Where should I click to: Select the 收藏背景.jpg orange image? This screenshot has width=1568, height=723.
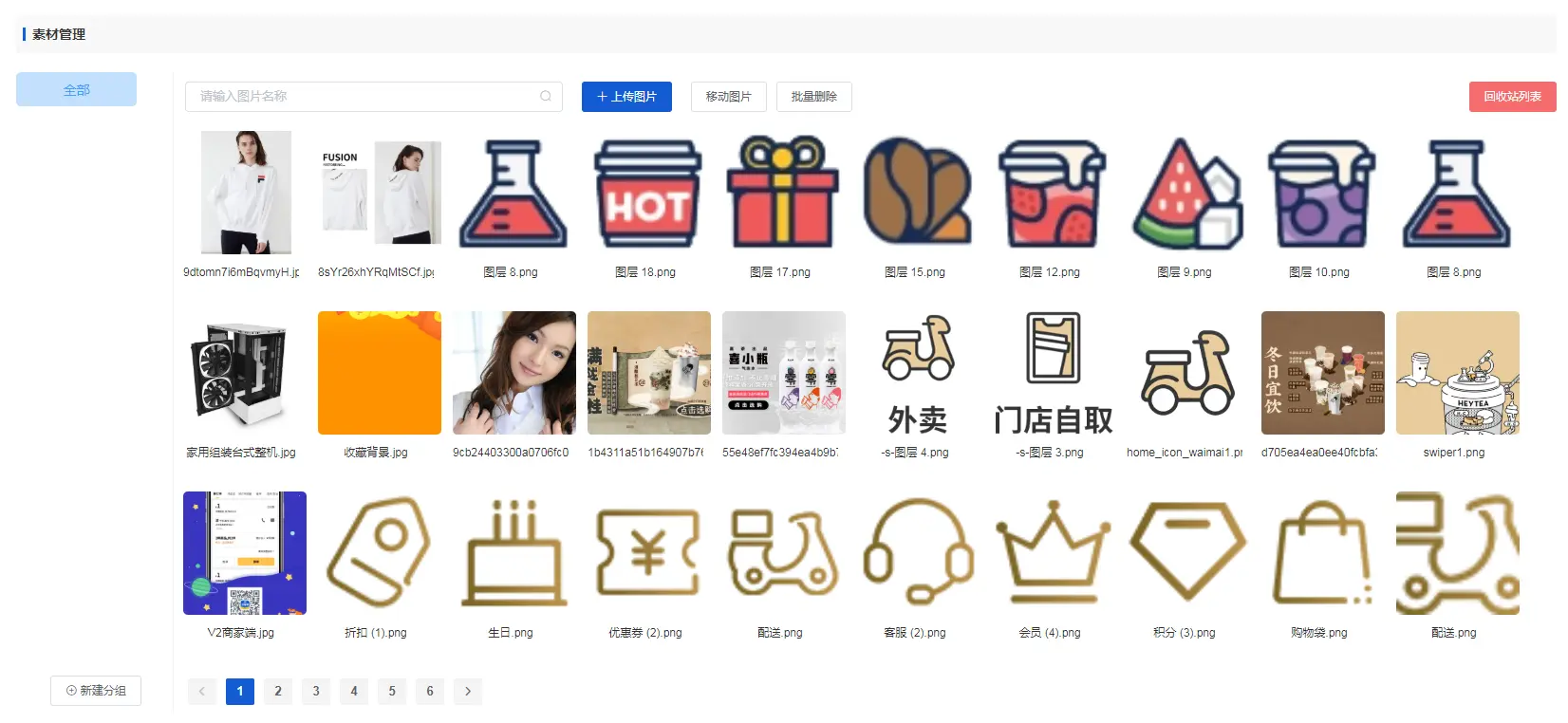point(380,373)
